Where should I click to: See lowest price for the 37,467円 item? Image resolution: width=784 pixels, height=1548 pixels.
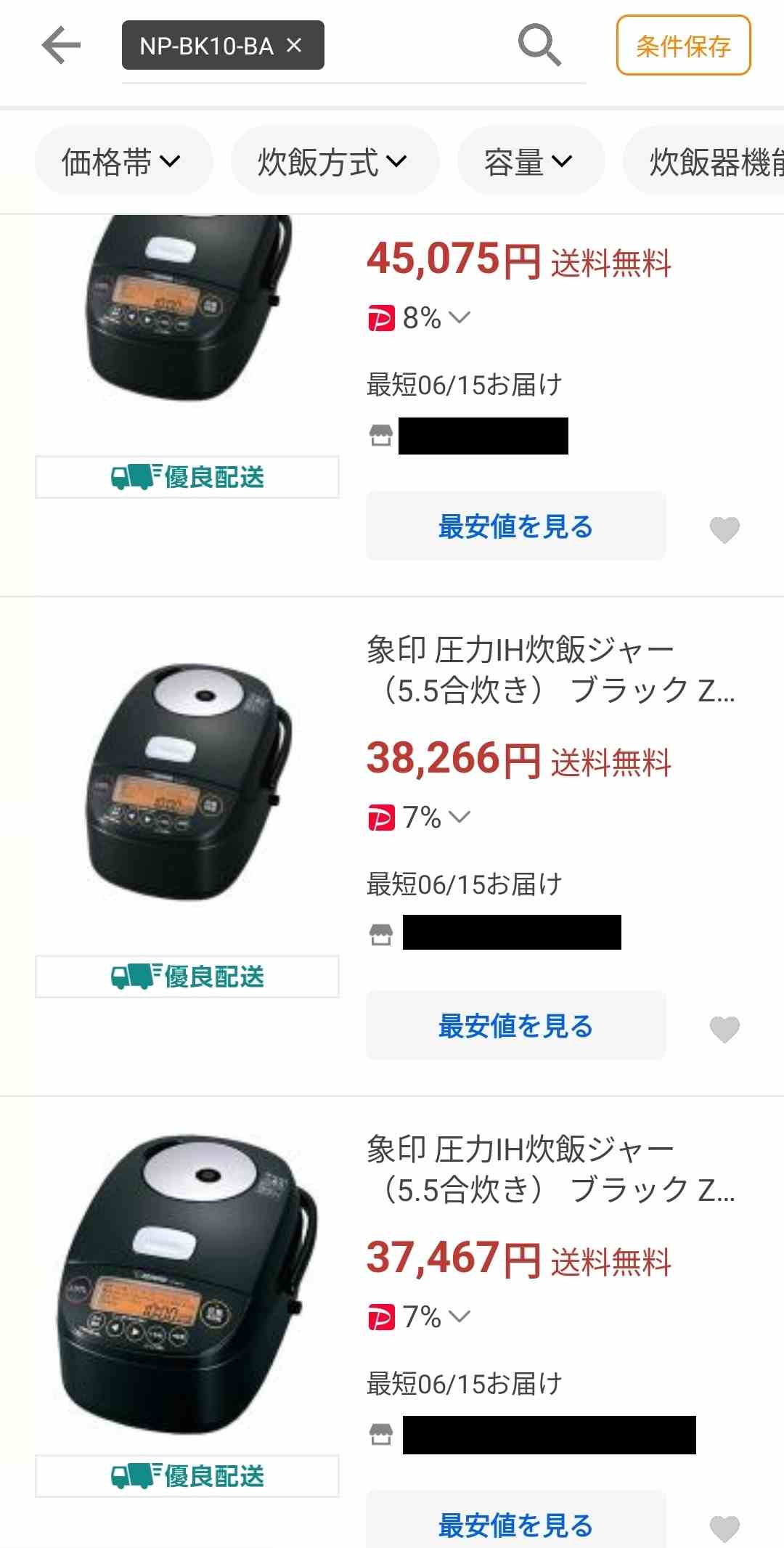pos(515,1523)
